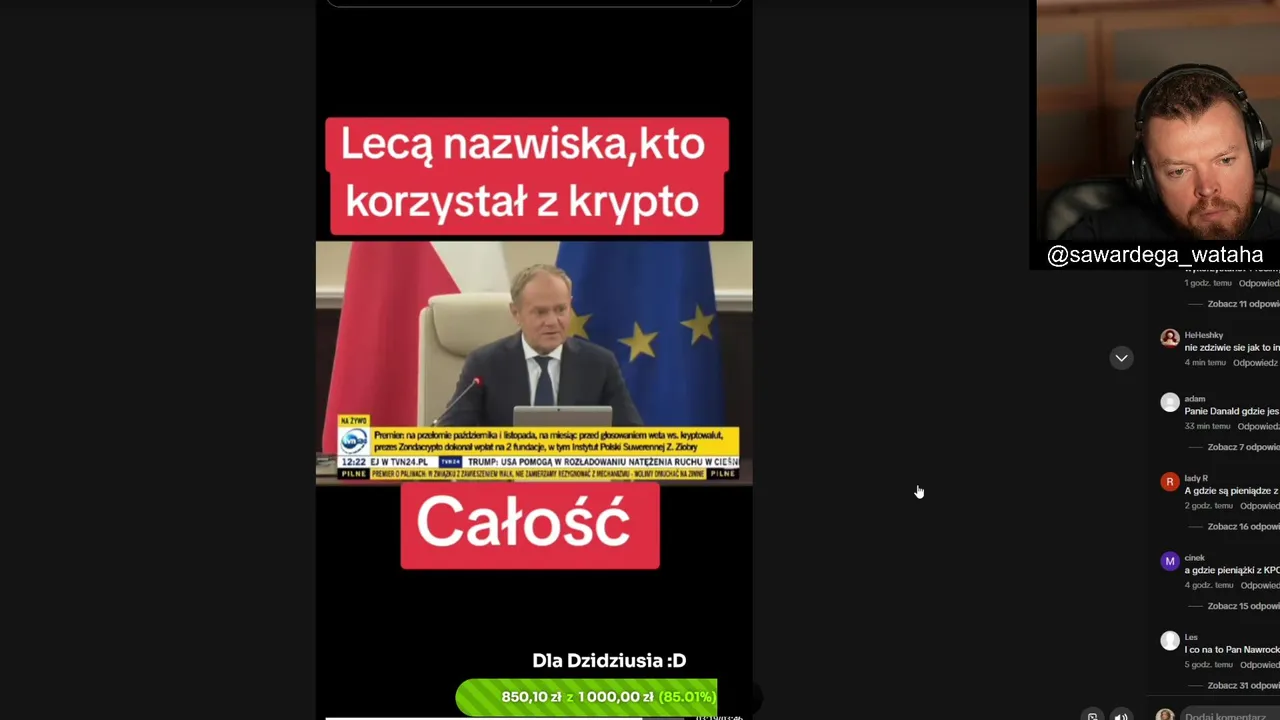
Task: Reply to adam's comment
Action: pos(1259,426)
